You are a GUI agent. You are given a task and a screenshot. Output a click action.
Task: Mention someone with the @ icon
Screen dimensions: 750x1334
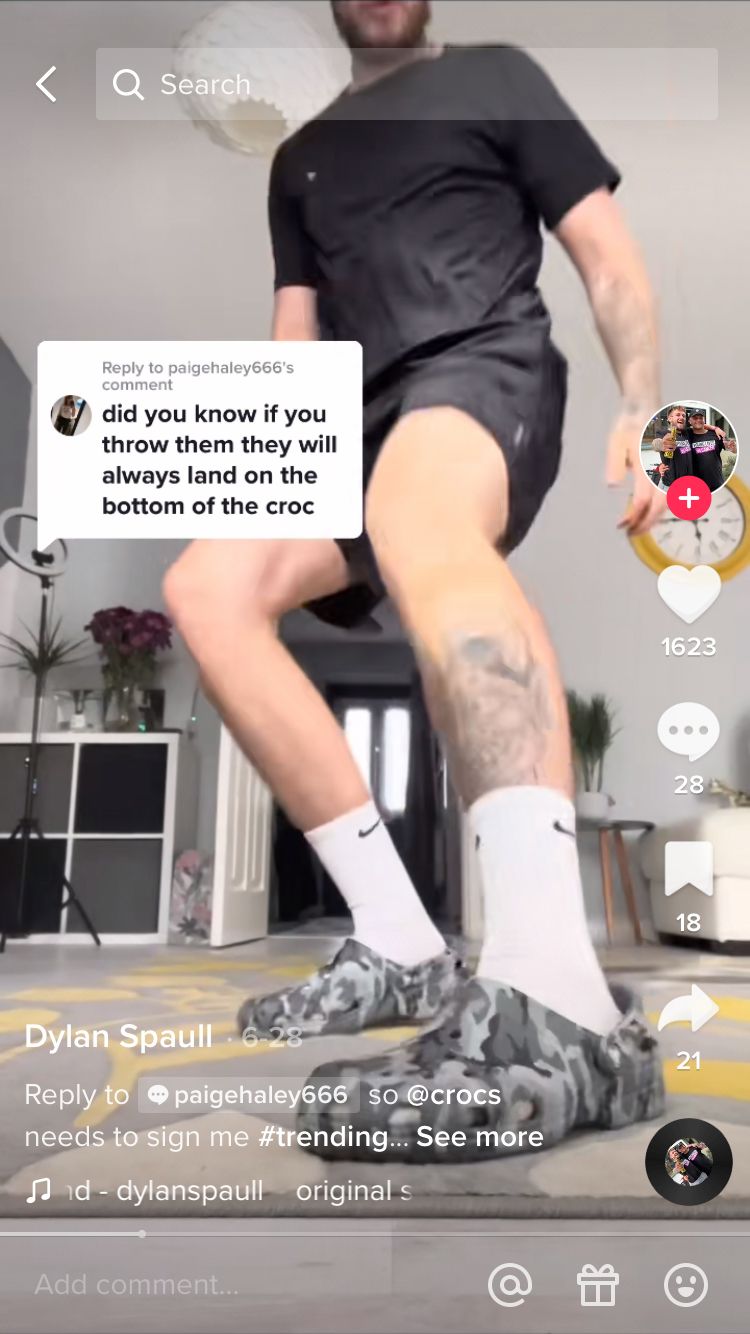(510, 1285)
